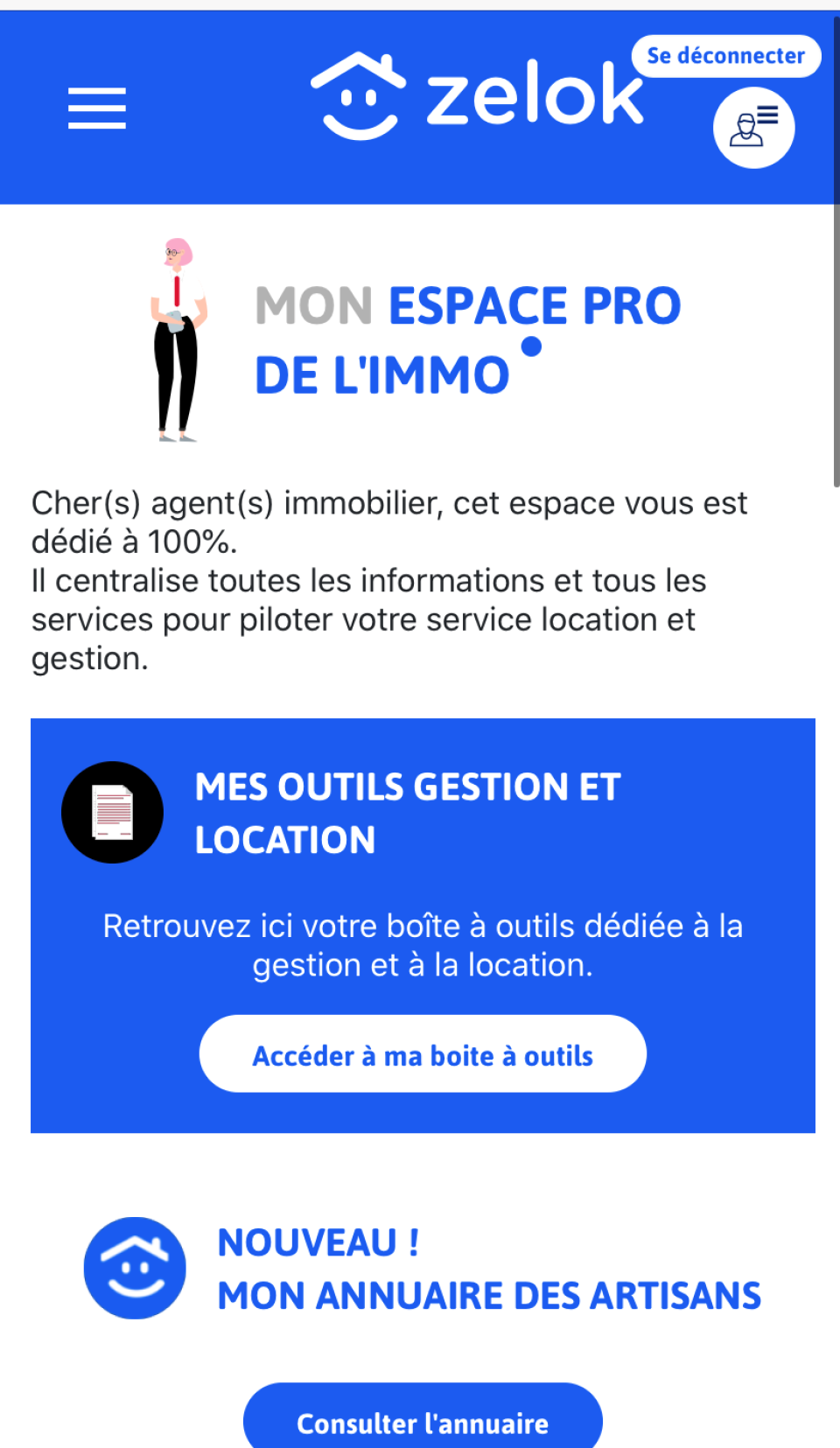The image size is (840, 1448).
Task: Open Consulter l'annuaire
Action: coord(423,1421)
